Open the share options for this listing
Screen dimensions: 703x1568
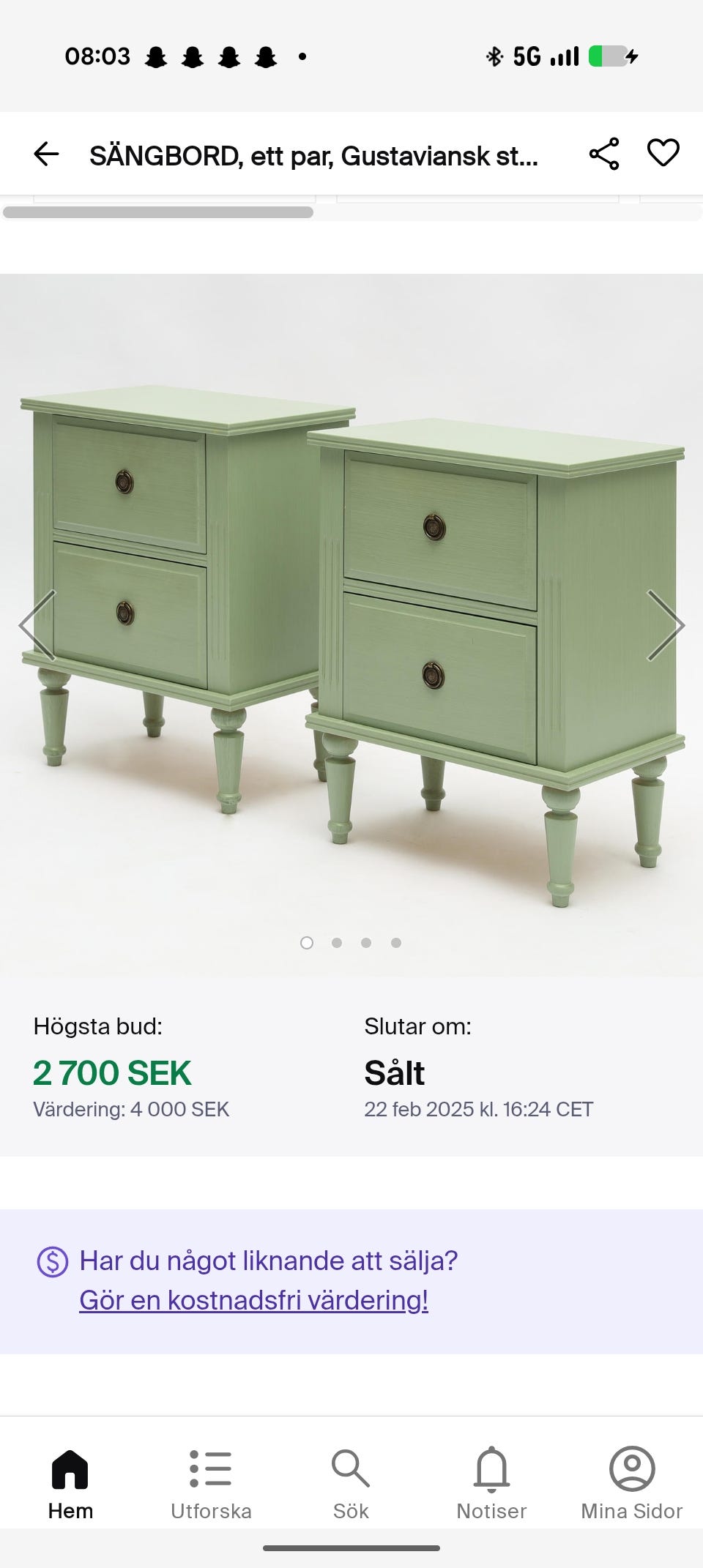(602, 153)
